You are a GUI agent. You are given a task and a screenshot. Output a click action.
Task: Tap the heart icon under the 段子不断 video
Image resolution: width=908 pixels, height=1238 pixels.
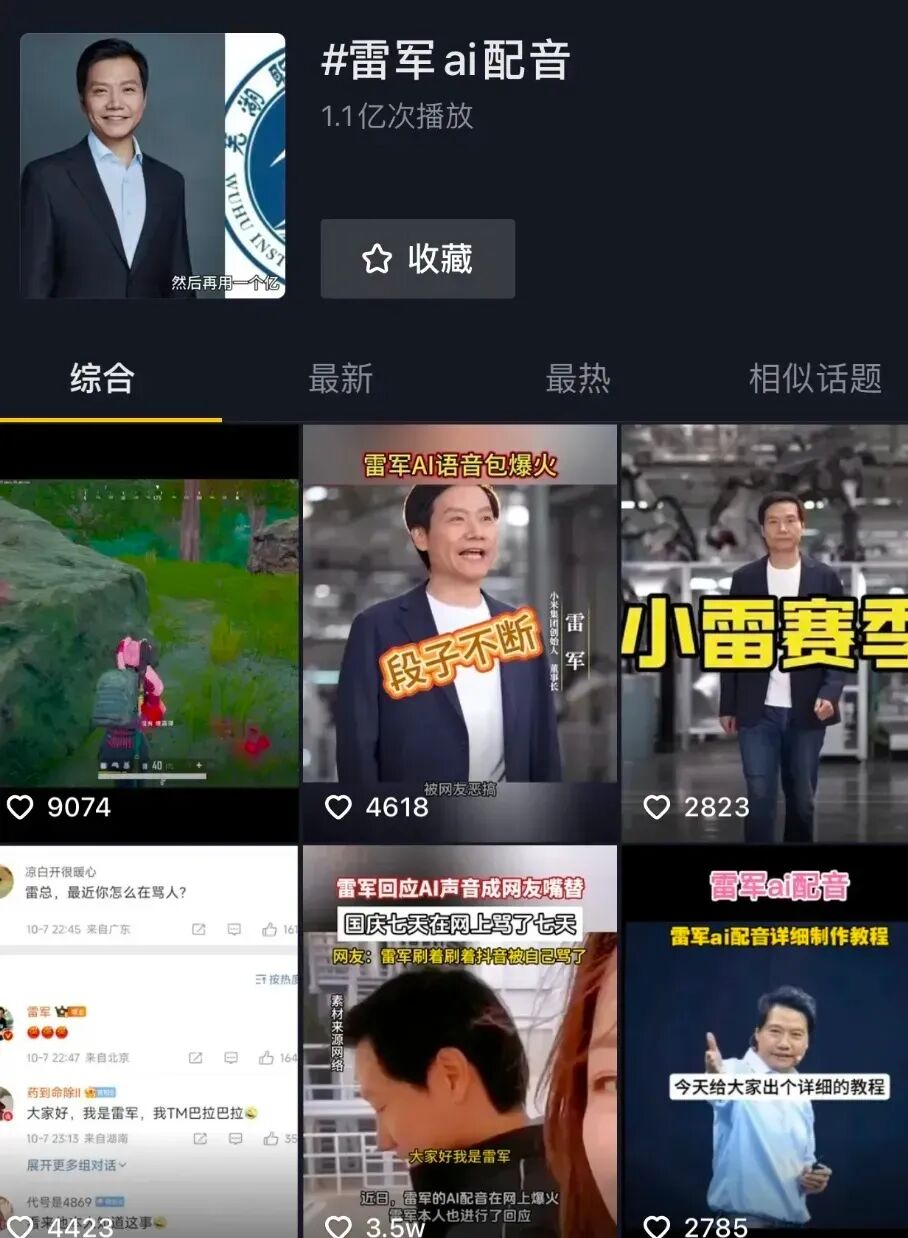(340, 807)
